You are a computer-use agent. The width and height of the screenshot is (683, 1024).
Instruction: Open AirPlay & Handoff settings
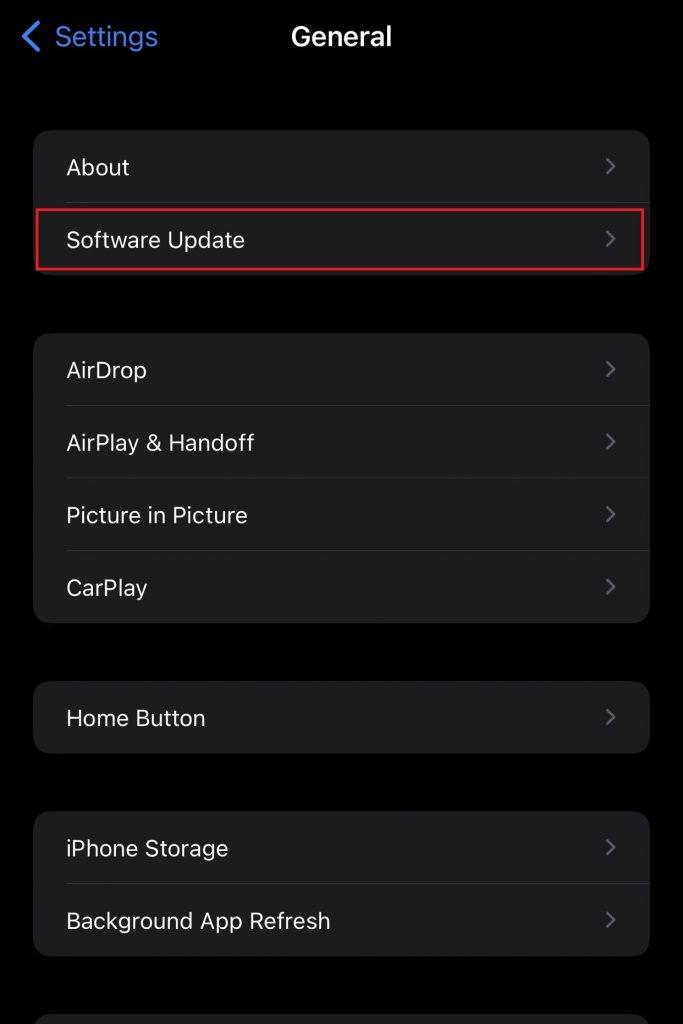340,442
